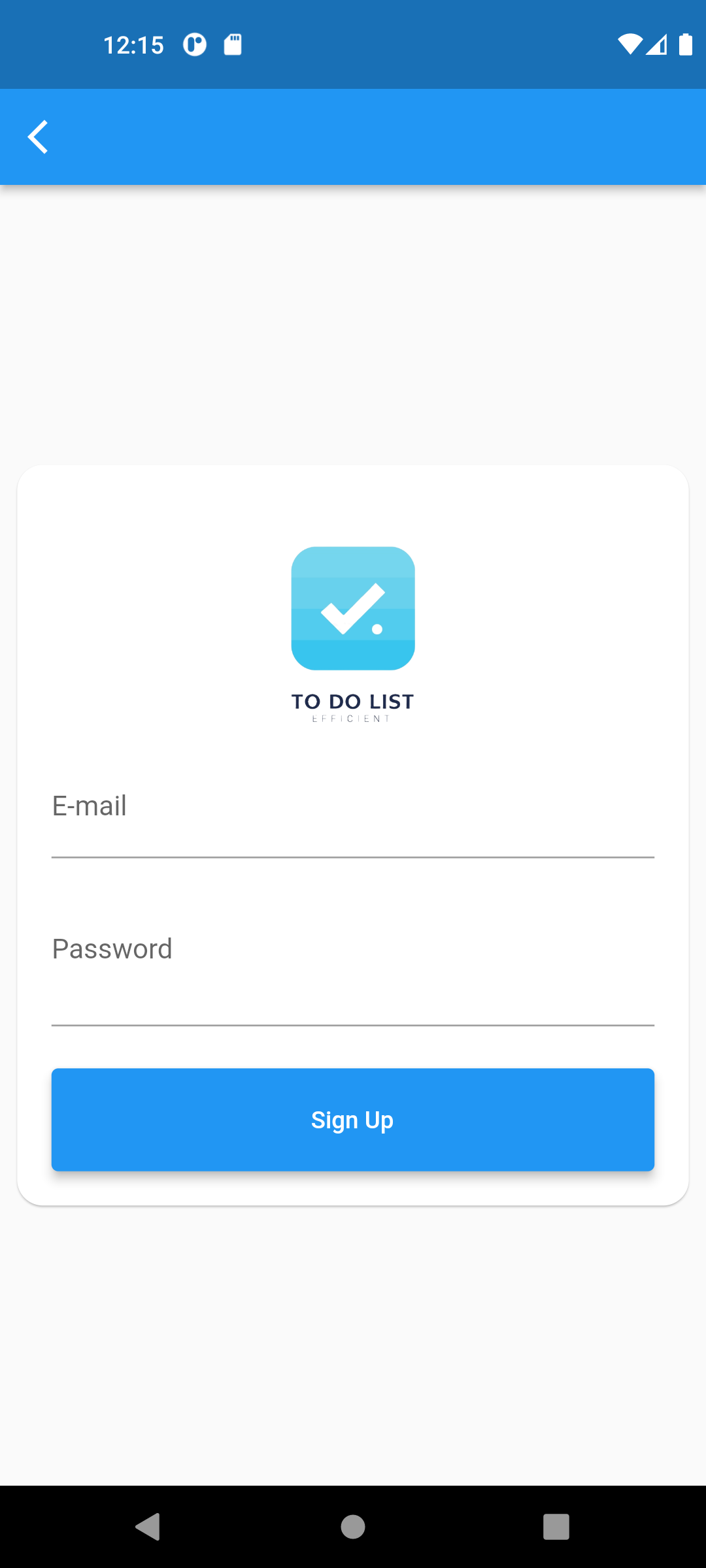Screen dimensions: 706x1568
Task: Click the 'EFFICIENT' tagline text
Action: tap(353, 719)
